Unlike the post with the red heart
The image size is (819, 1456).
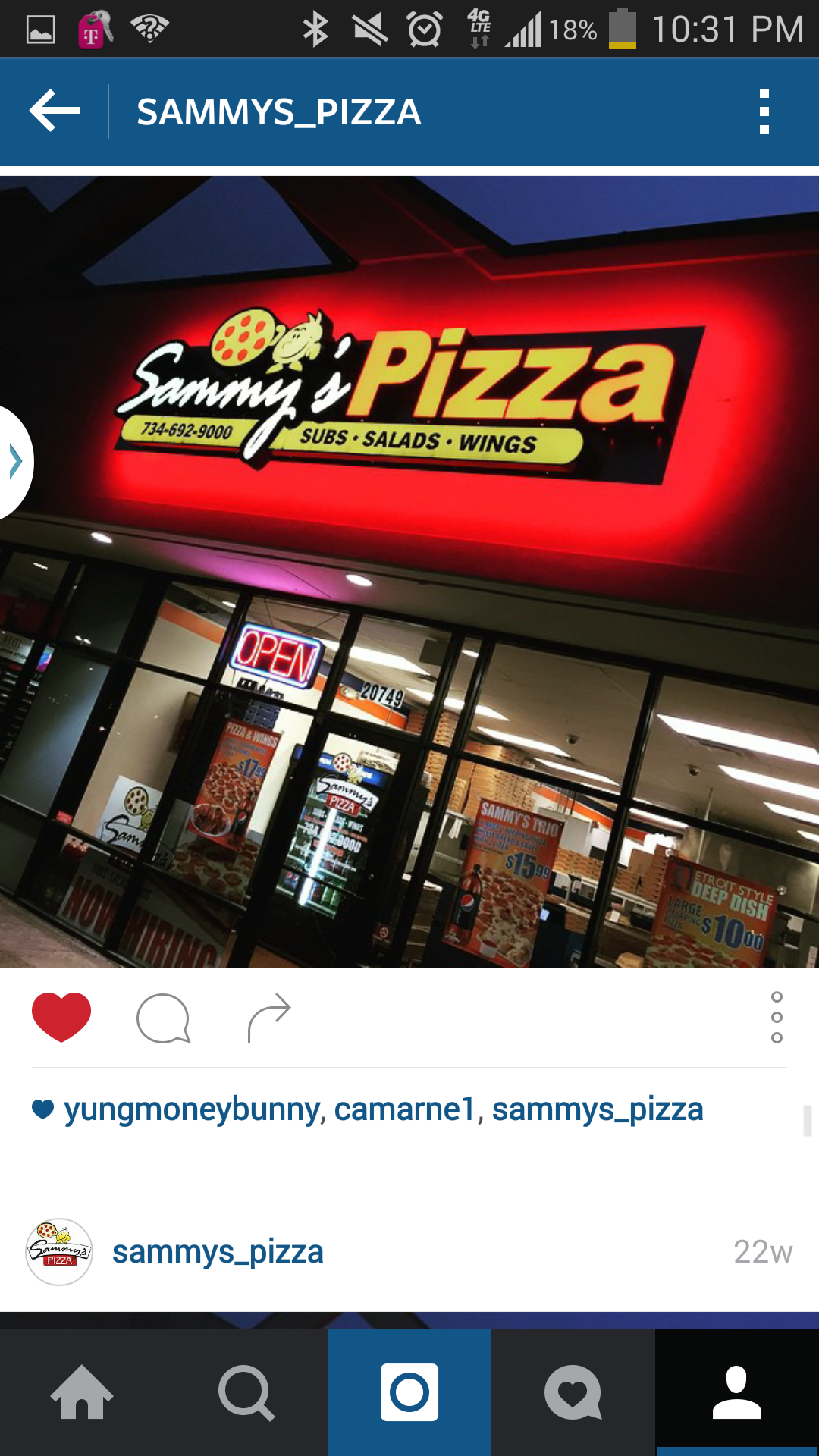(61, 1017)
